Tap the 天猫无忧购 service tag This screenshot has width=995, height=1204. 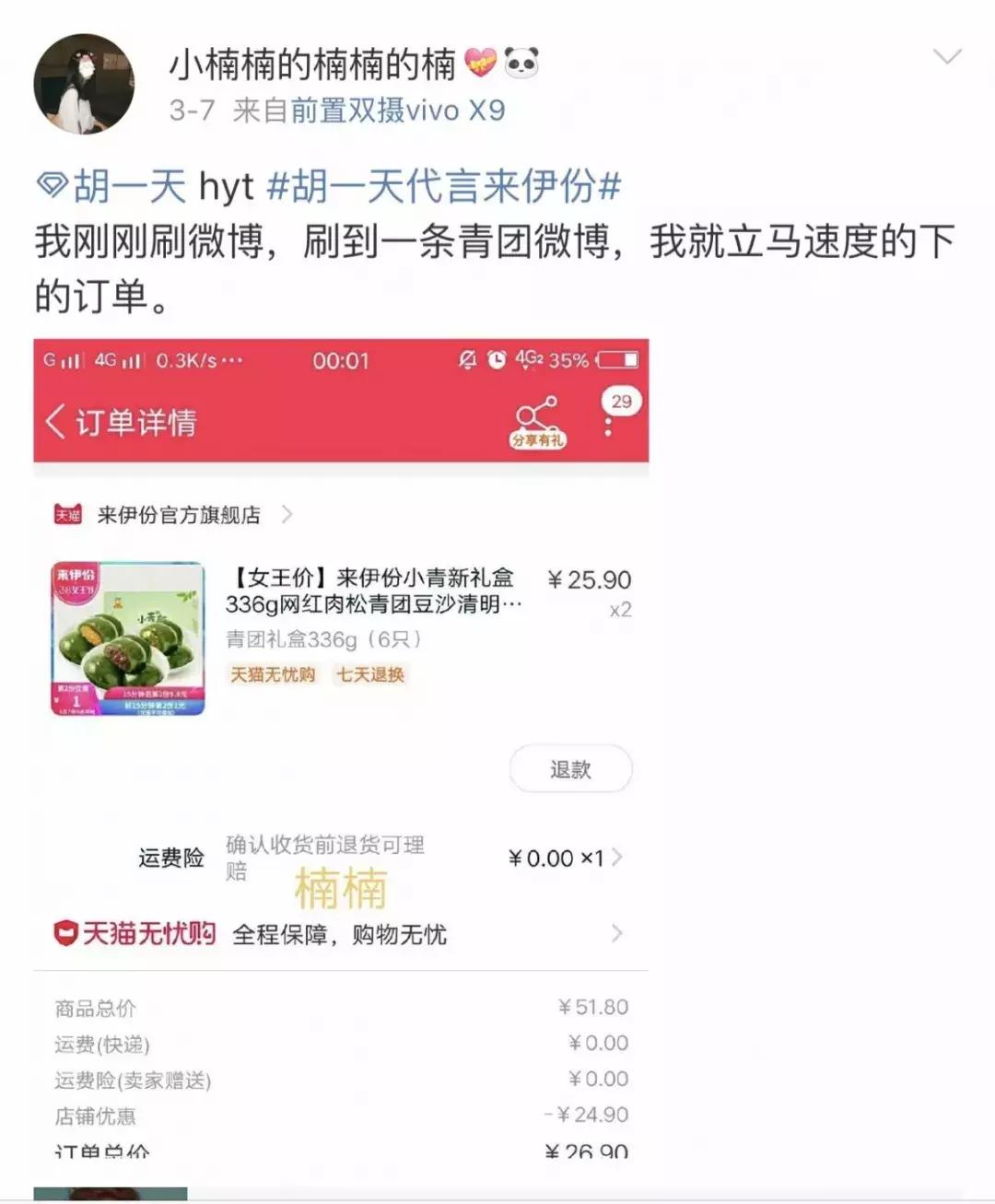click(273, 674)
